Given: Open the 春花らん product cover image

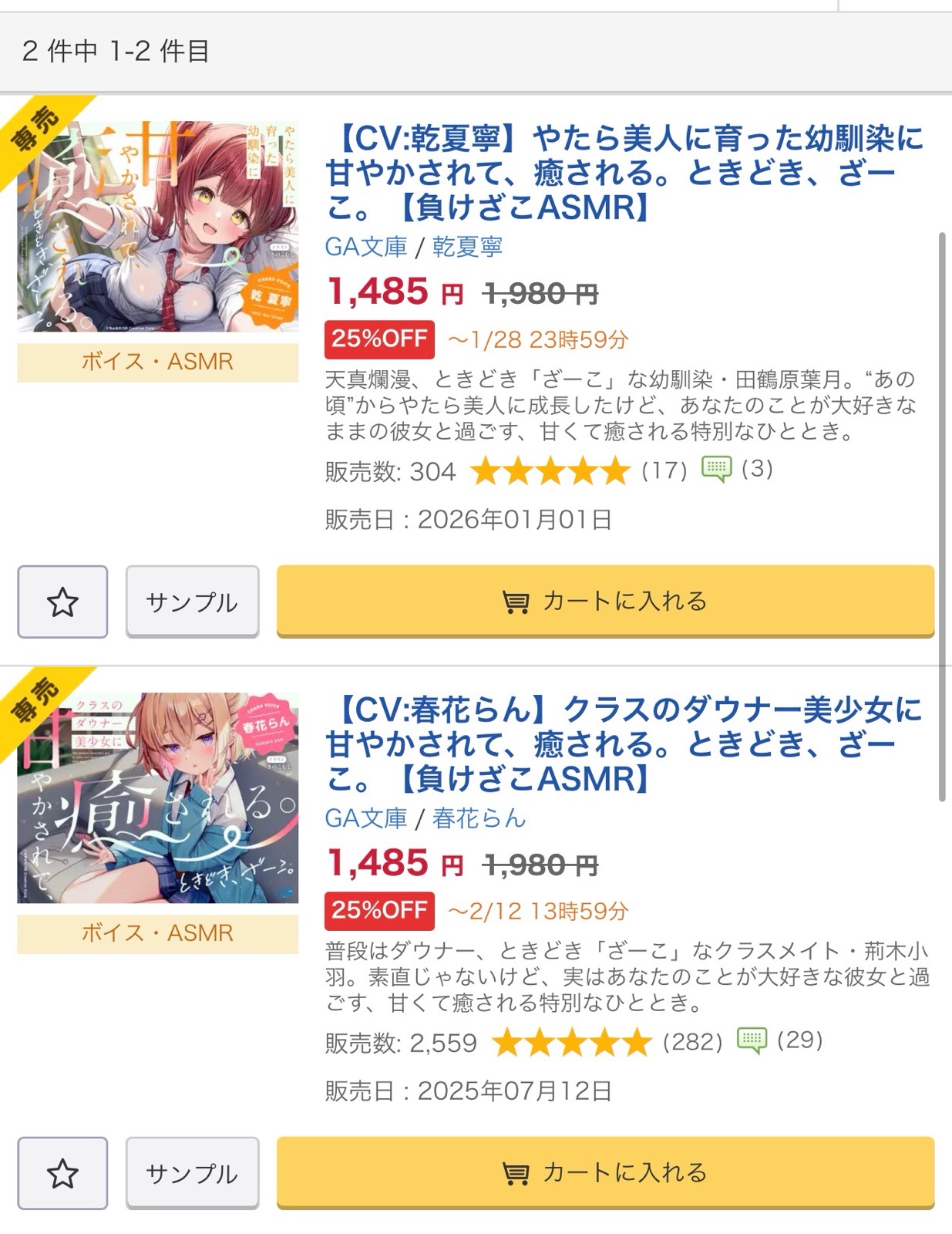Looking at the screenshot, I should pyautogui.click(x=157, y=797).
